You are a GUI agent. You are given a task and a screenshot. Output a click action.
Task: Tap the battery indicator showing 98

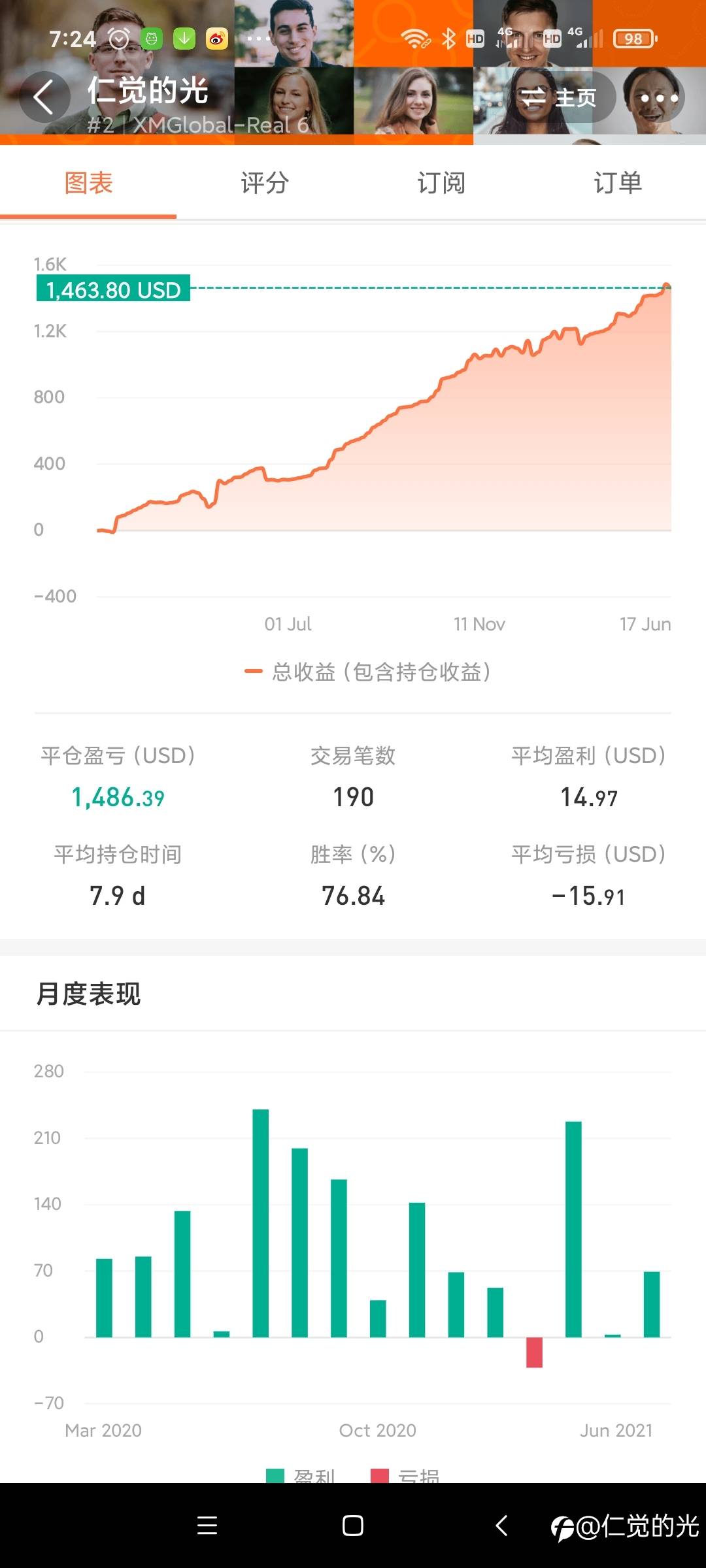pos(631,39)
